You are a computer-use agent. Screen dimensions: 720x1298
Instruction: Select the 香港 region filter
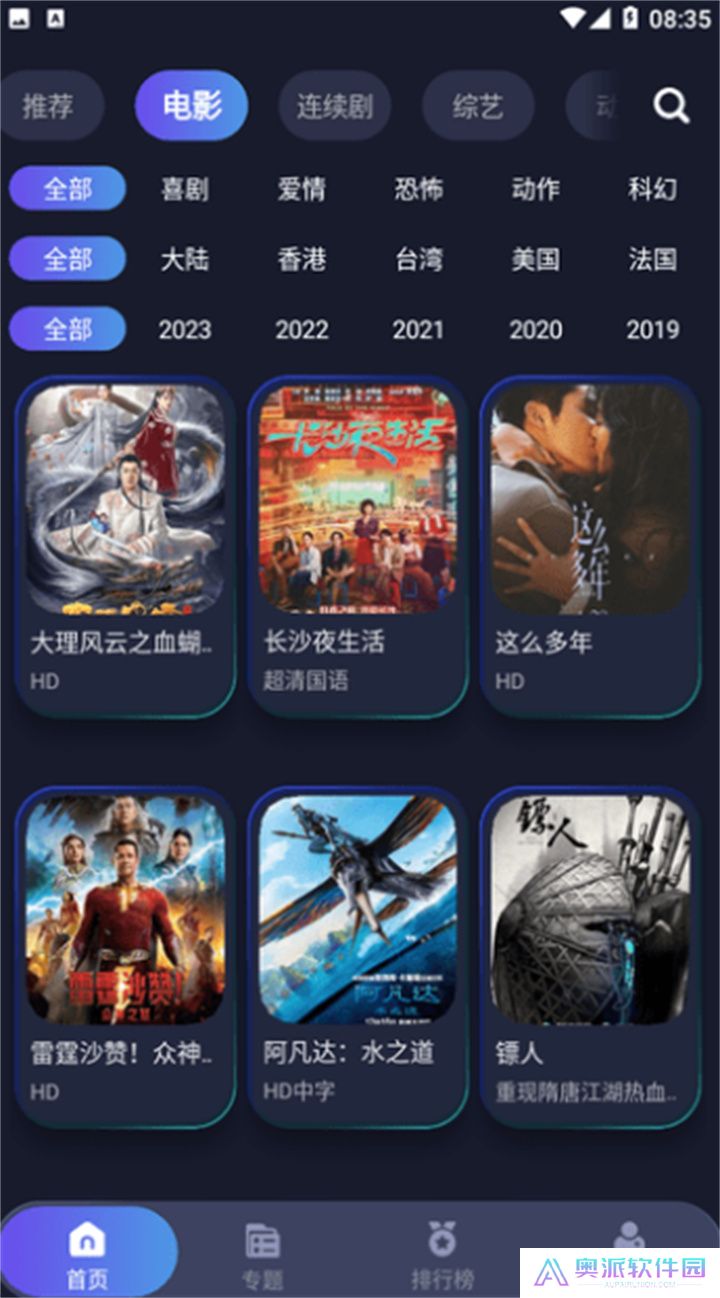click(302, 260)
